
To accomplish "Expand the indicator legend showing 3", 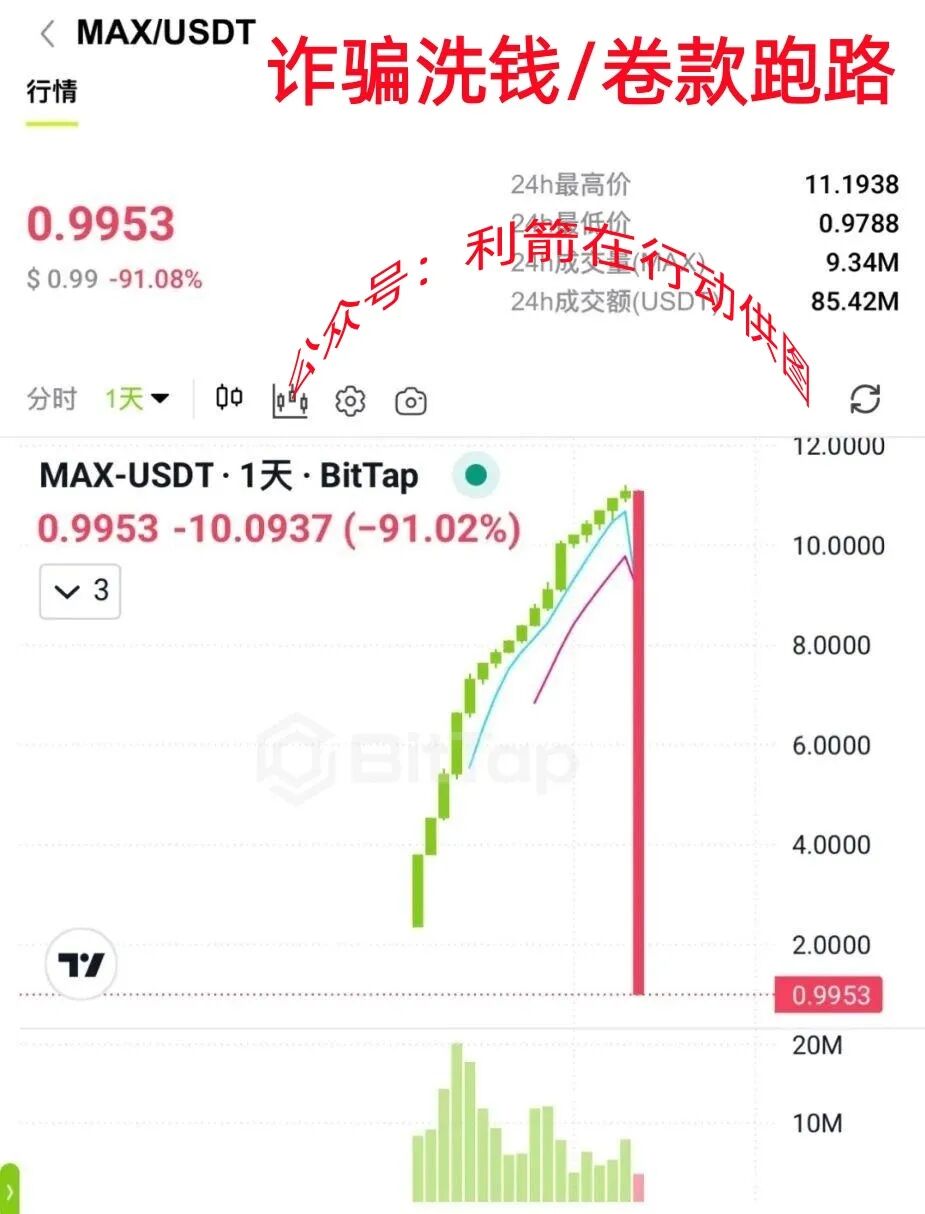I will point(81,591).
